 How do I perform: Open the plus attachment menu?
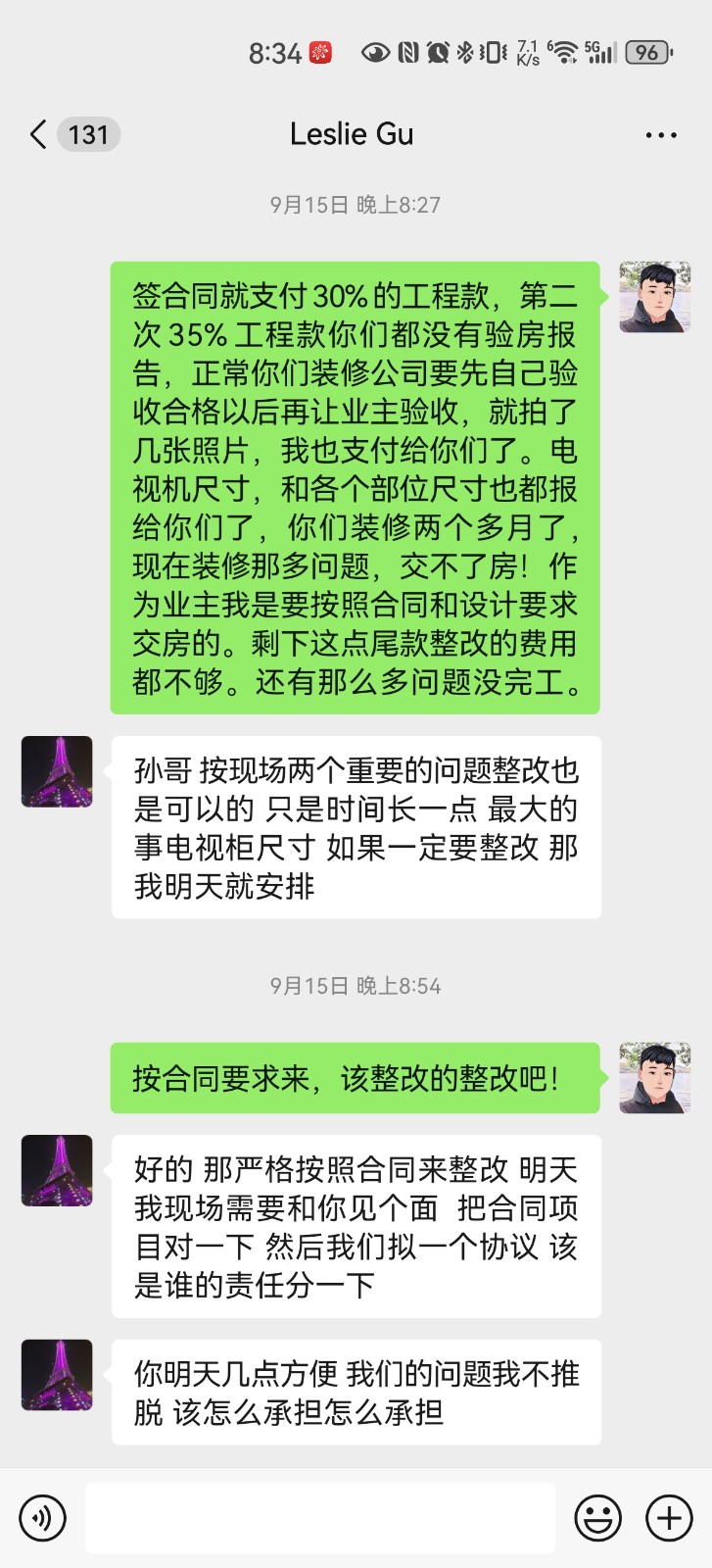pos(669,1518)
